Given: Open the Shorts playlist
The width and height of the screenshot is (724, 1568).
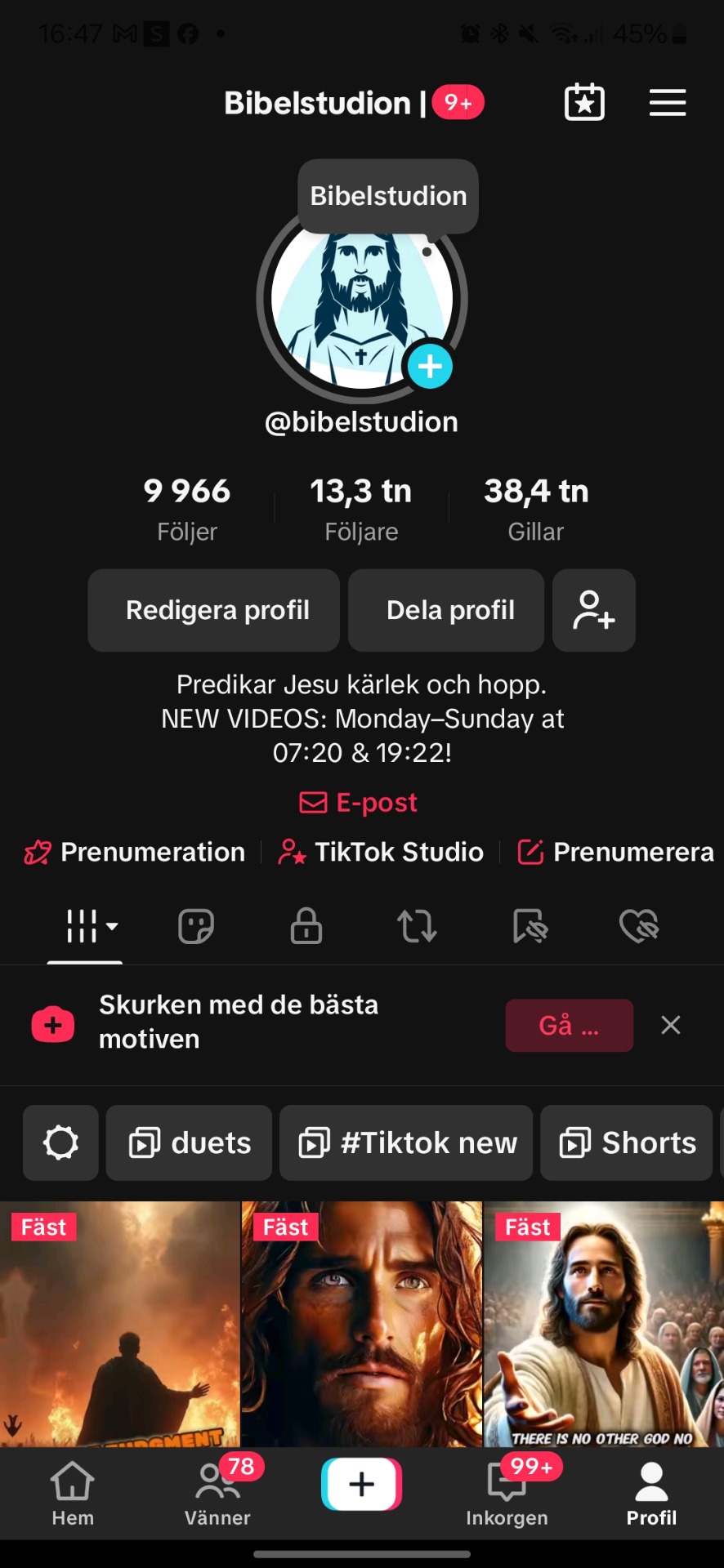Looking at the screenshot, I should [627, 1143].
